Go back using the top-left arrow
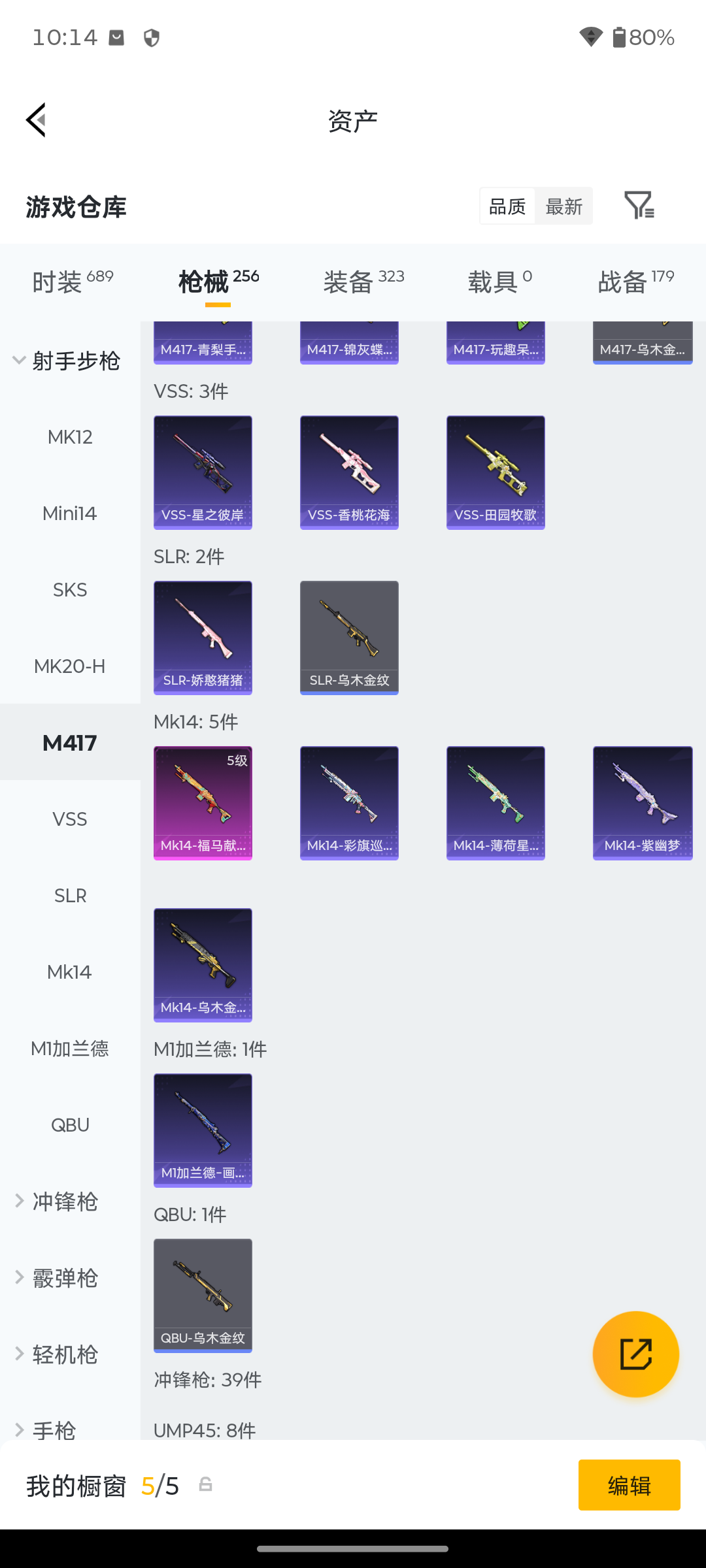This screenshot has width=706, height=1568. click(37, 120)
